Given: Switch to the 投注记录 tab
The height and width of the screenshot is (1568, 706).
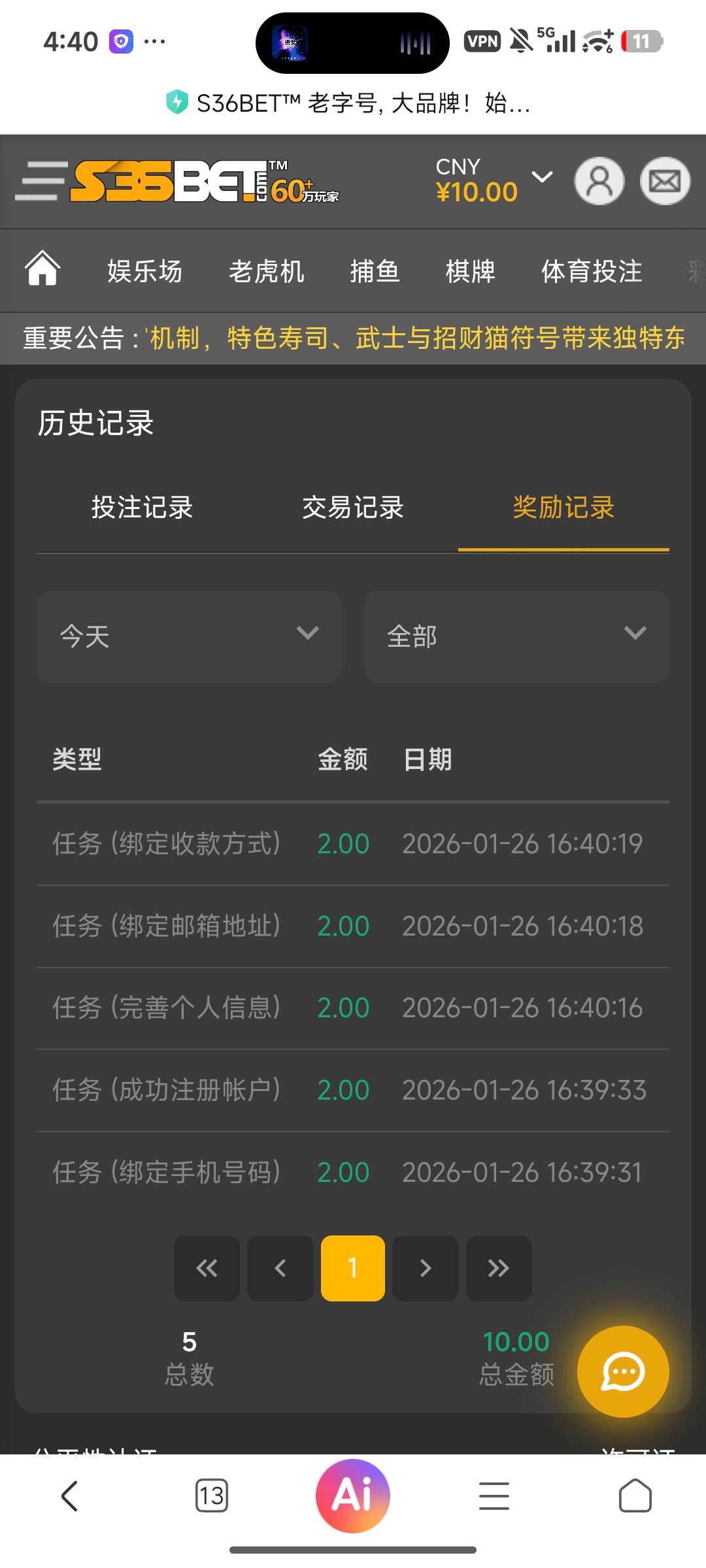Looking at the screenshot, I should (142, 508).
